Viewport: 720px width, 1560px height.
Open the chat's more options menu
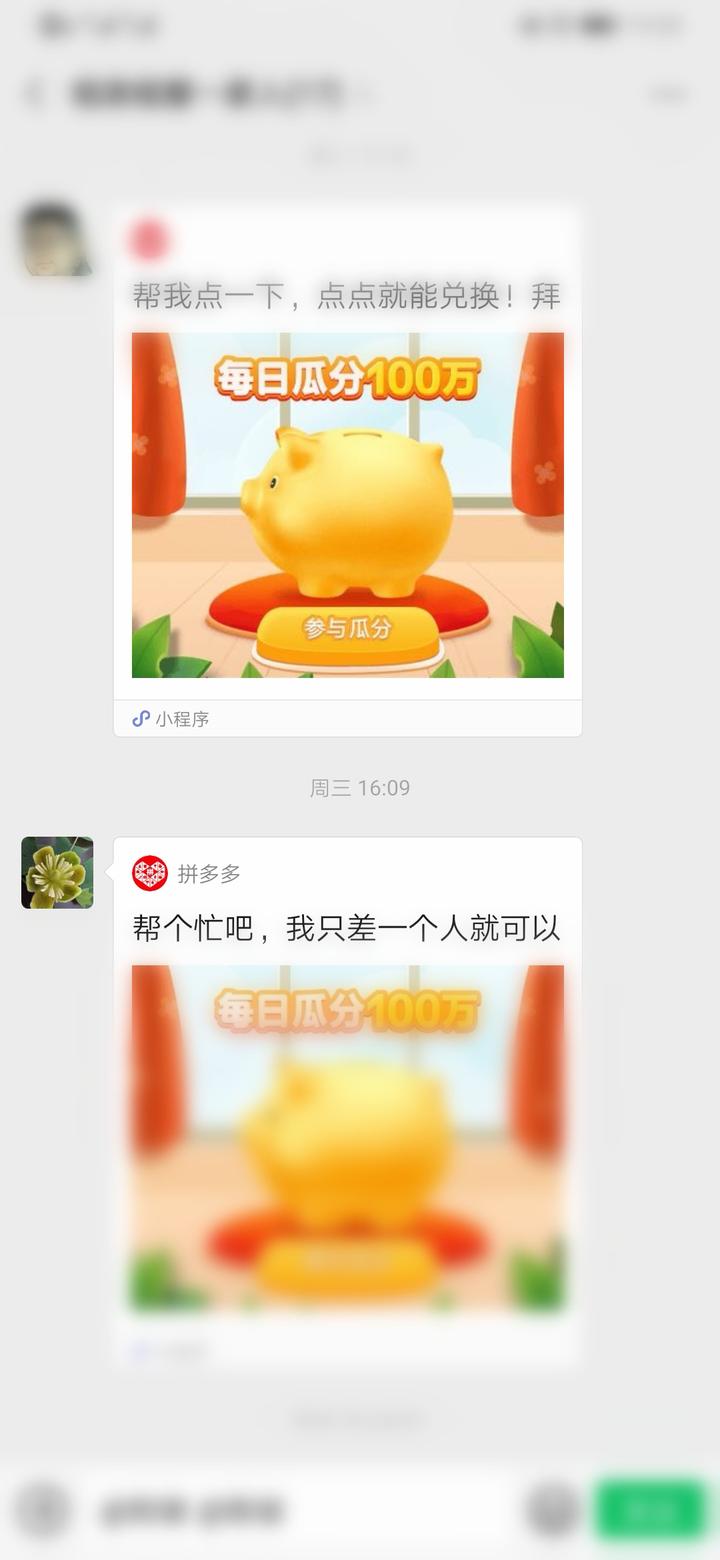[x=669, y=95]
